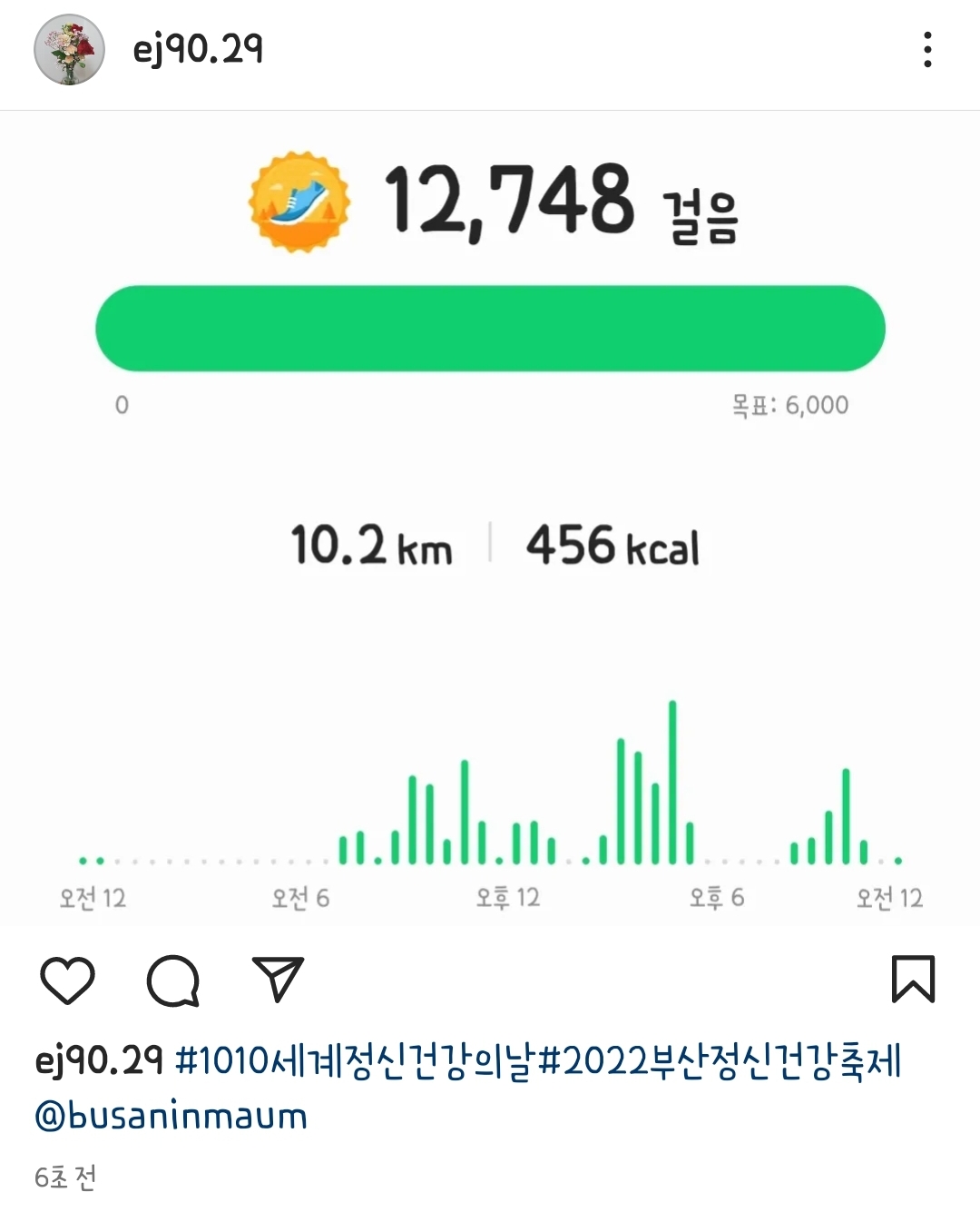Screen dimensions: 980x1212
Task: Like ej90.29's step count post
Action: [x=68, y=980]
